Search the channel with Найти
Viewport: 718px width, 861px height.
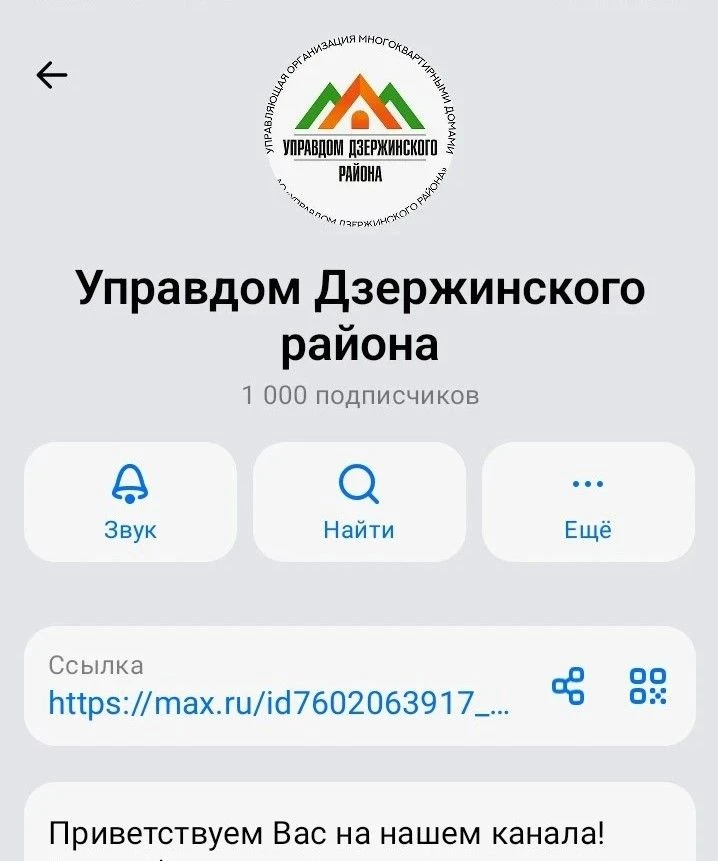coord(359,502)
